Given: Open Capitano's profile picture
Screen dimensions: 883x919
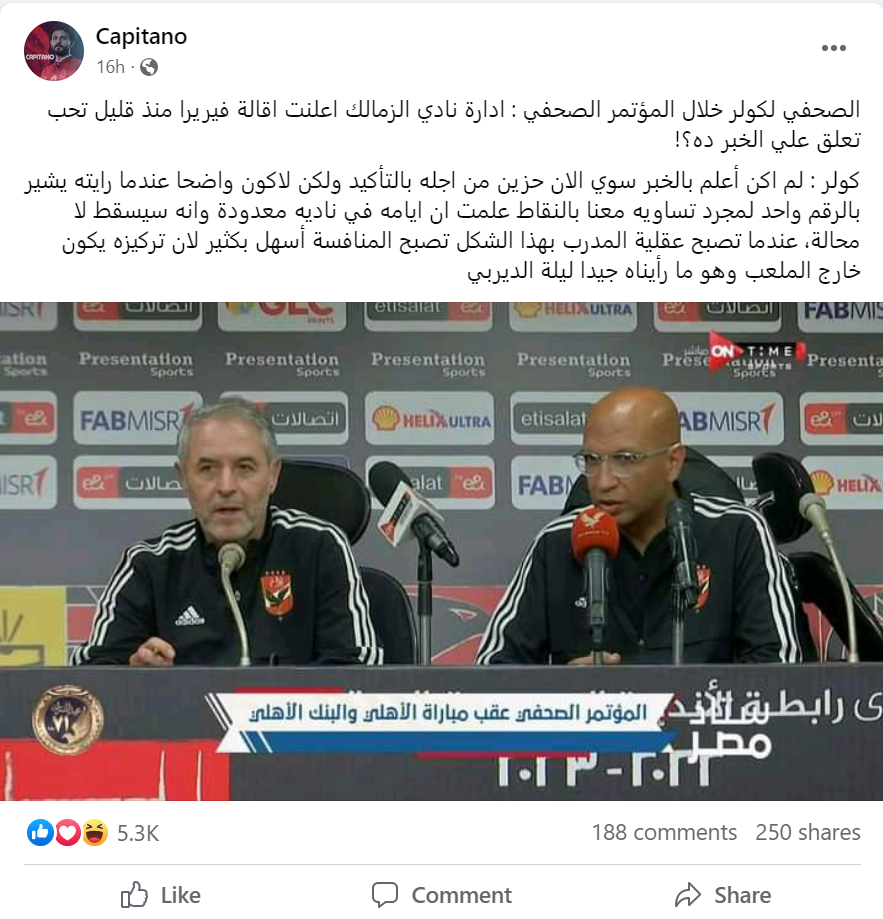Looking at the screenshot, I should tap(53, 51).
